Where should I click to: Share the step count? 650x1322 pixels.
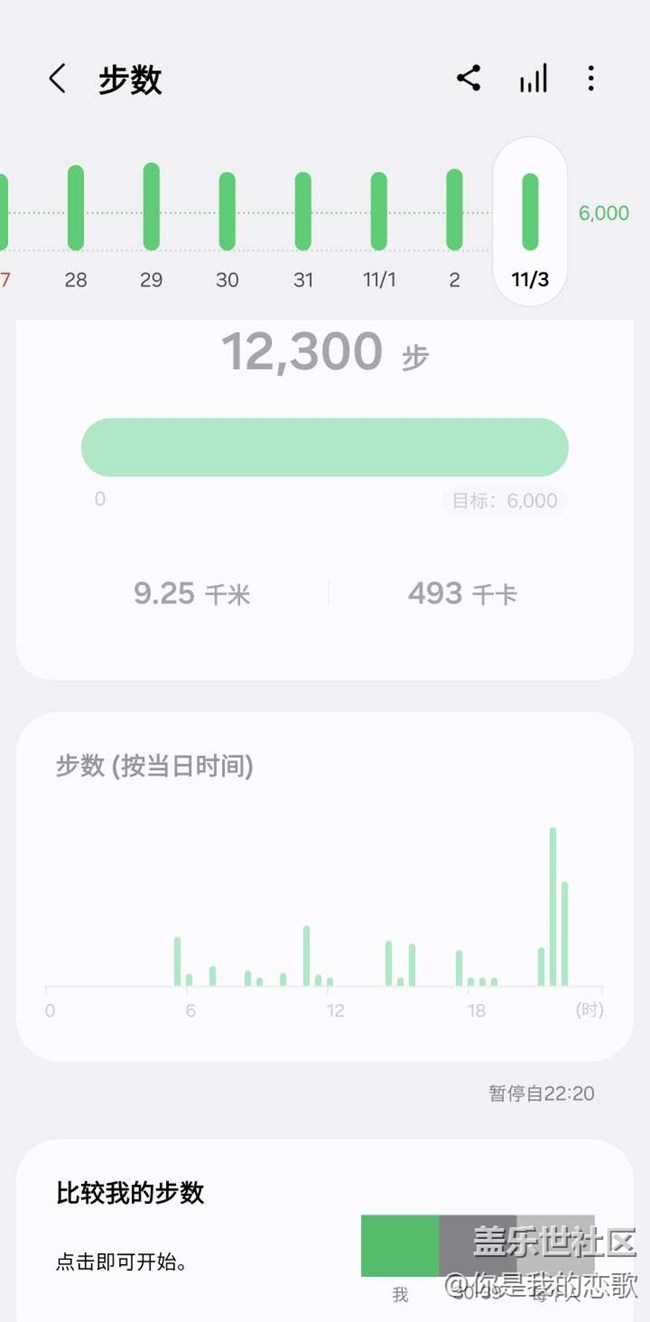click(468, 78)
